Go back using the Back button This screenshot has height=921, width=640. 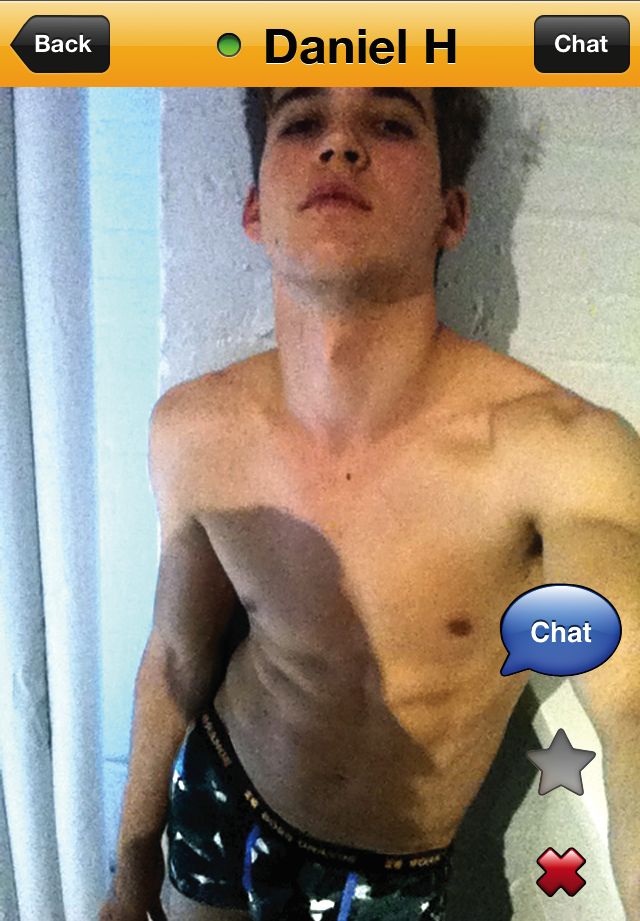pos(60,44)
